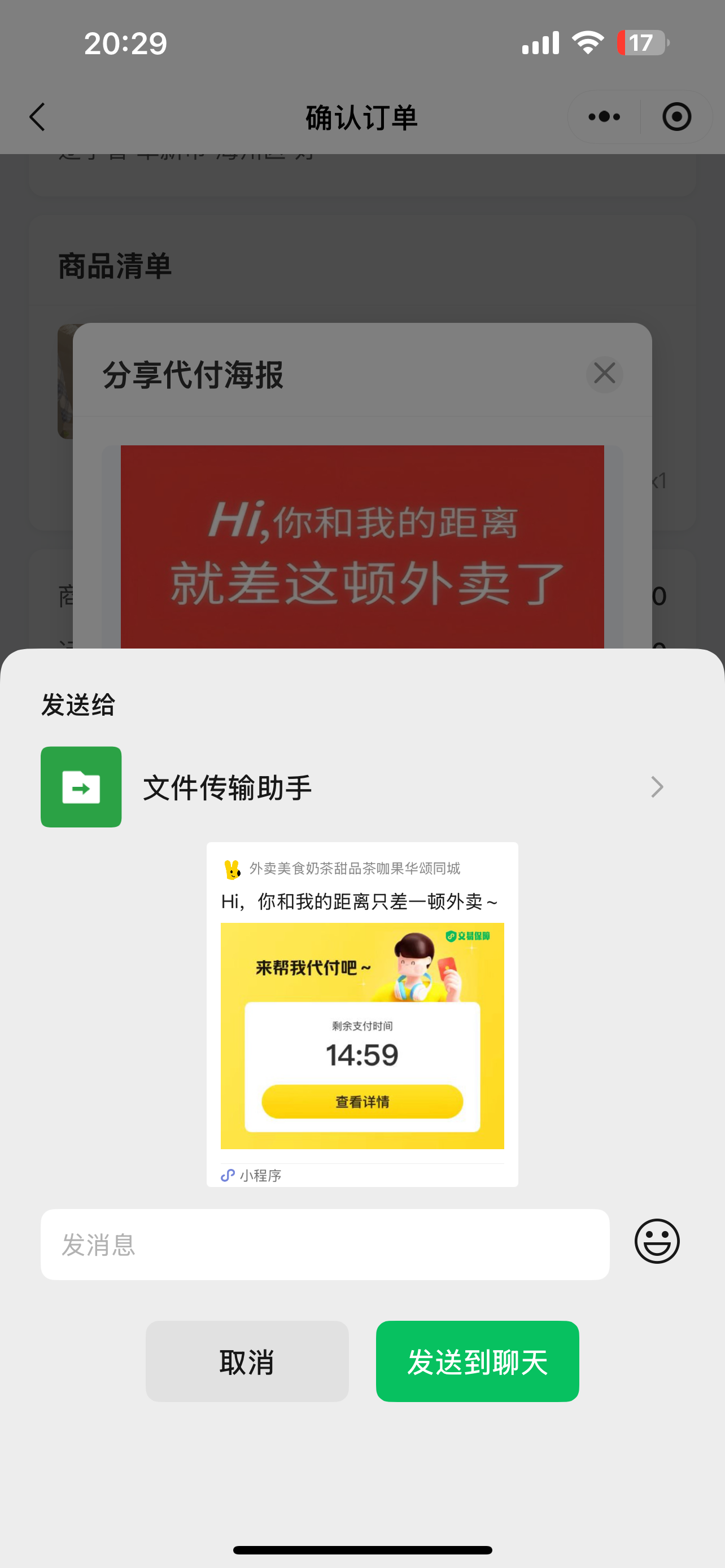Tap the circular mini-program exit icon

click(676, 117)
